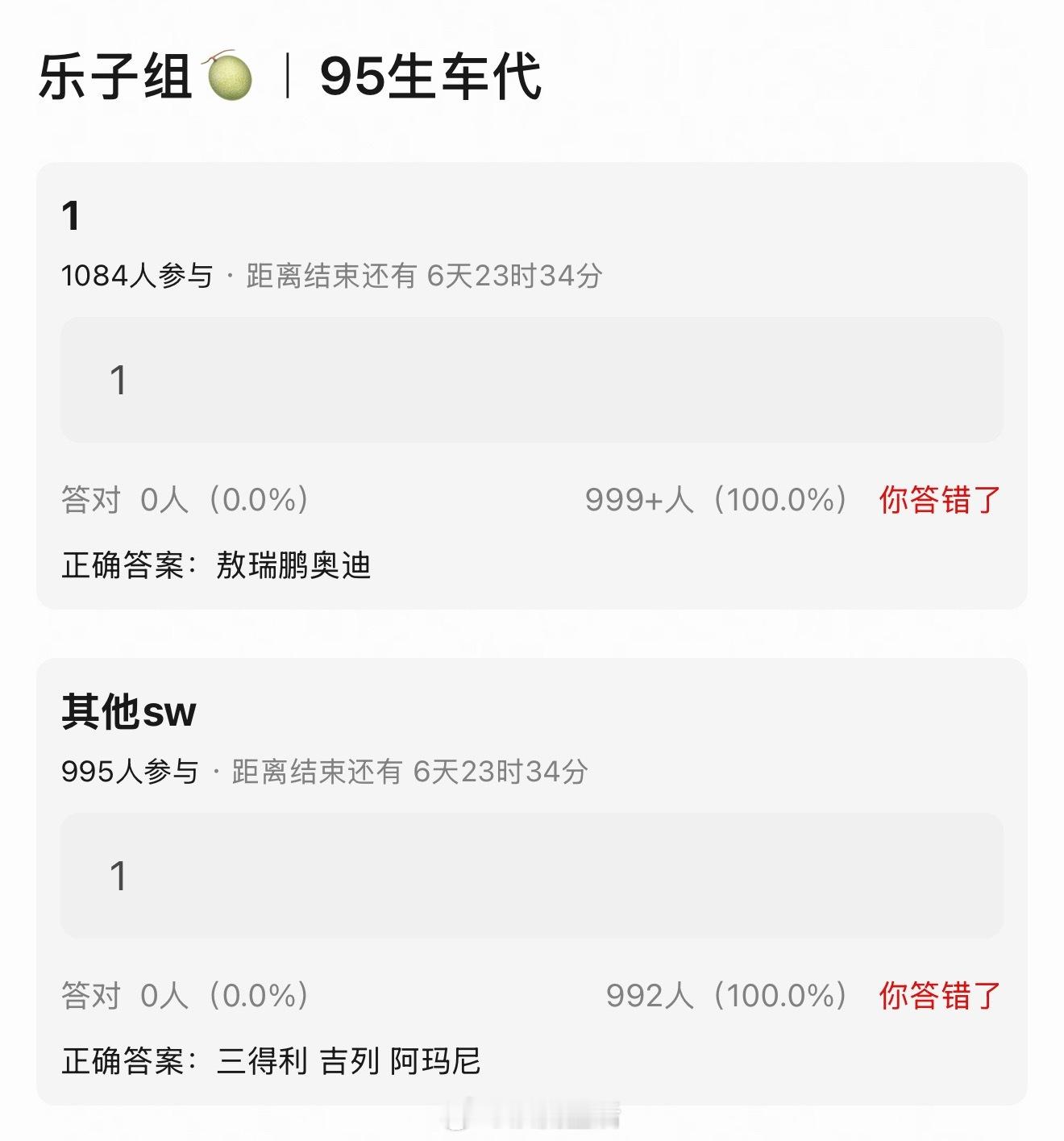The width and height of the screenshot is (1064, 1141).
Task: Click the 995人参与 participant count
Action: [x=131, y=771]
